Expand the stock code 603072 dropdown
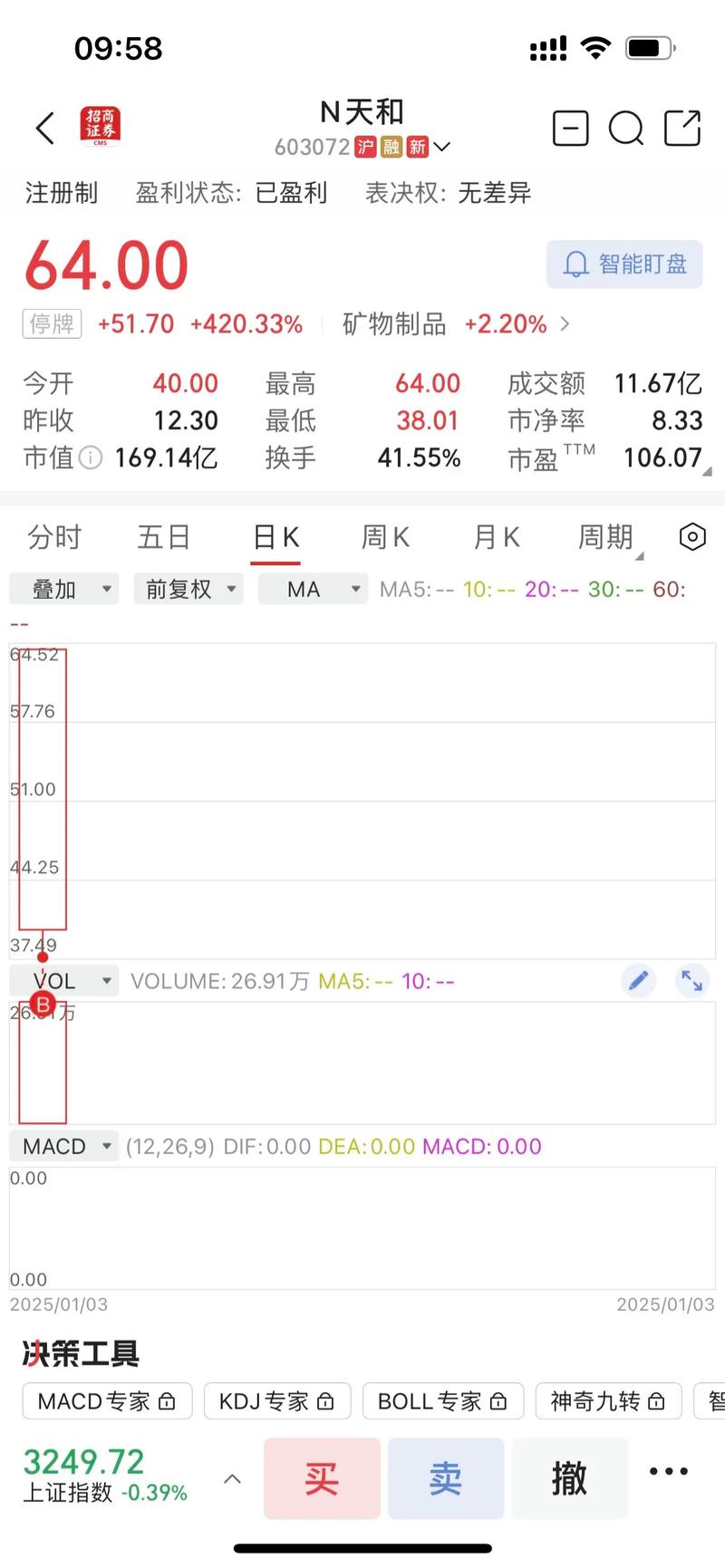The image size is (725, 1568). point(441,147)
